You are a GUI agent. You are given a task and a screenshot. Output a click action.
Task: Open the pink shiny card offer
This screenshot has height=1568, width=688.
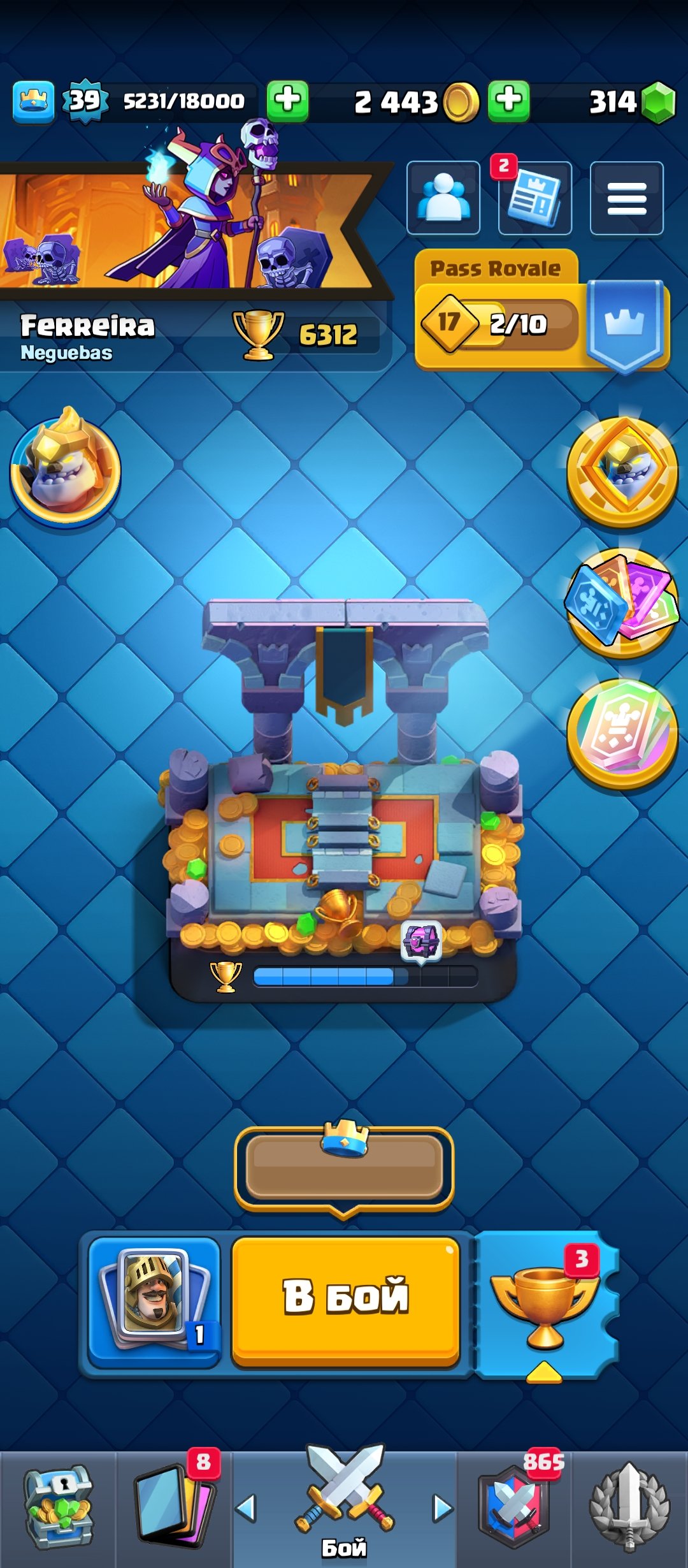[x=622, y=733]
